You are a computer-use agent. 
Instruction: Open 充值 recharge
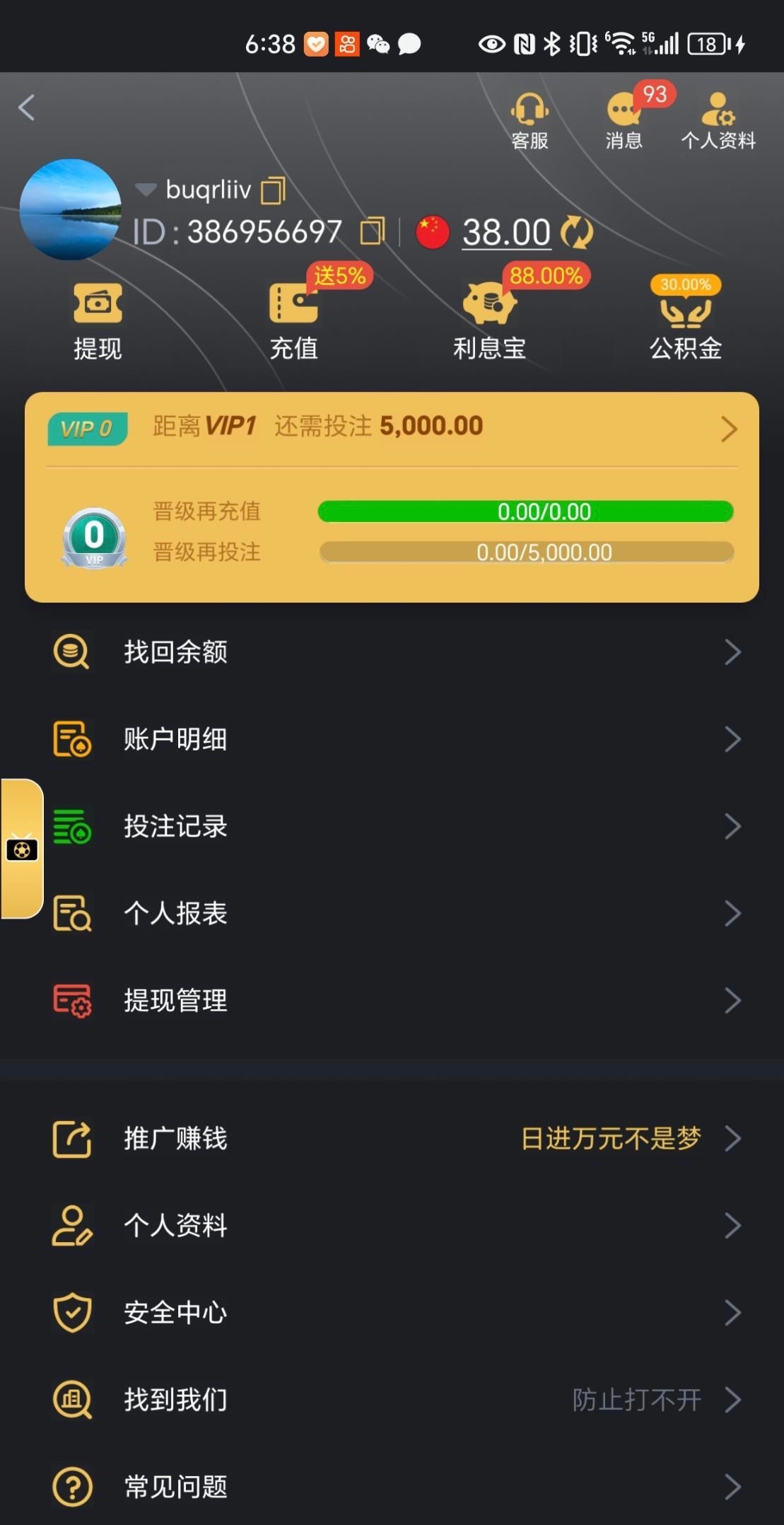pyautogui.click(x=294, y=321)
